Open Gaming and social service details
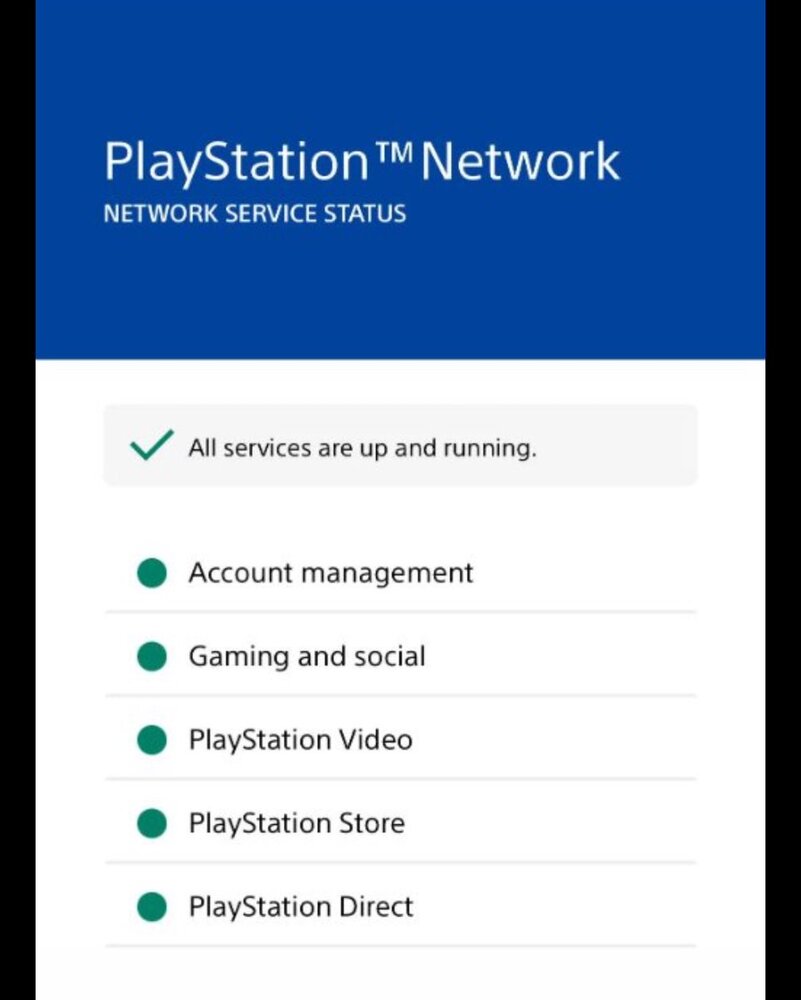 [x=306, y=657]
